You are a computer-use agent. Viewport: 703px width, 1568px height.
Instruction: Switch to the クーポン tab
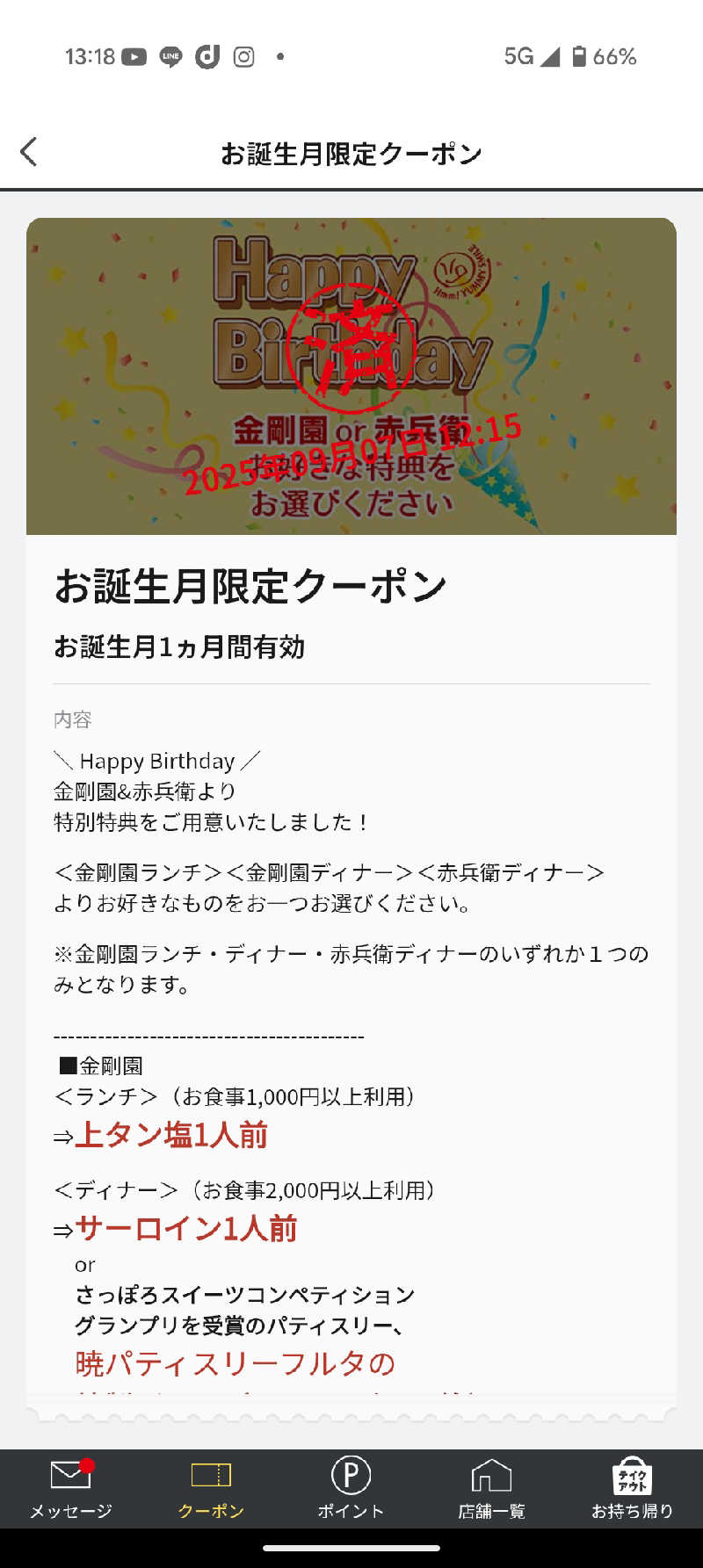pos(211,1488)
